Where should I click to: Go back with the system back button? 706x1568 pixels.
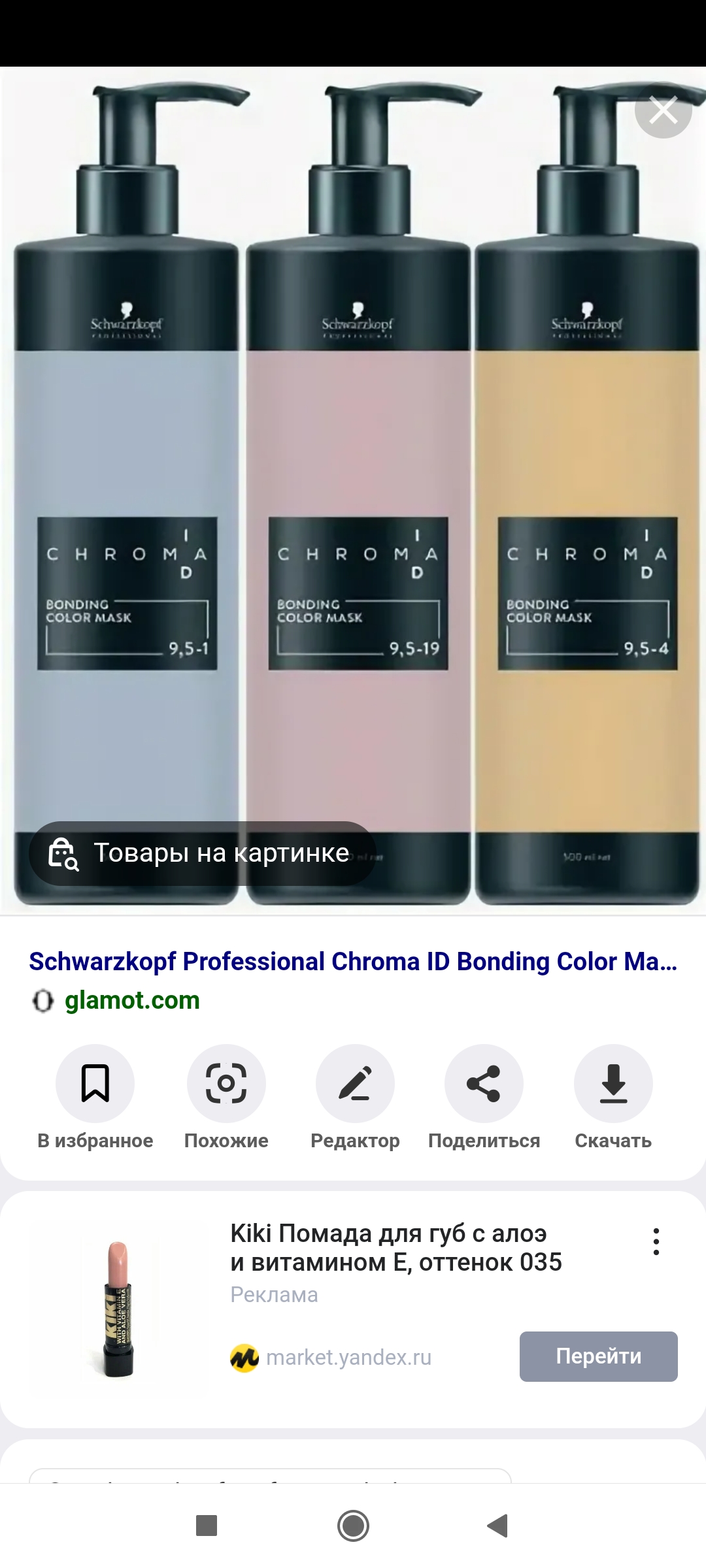[498, 1526]
